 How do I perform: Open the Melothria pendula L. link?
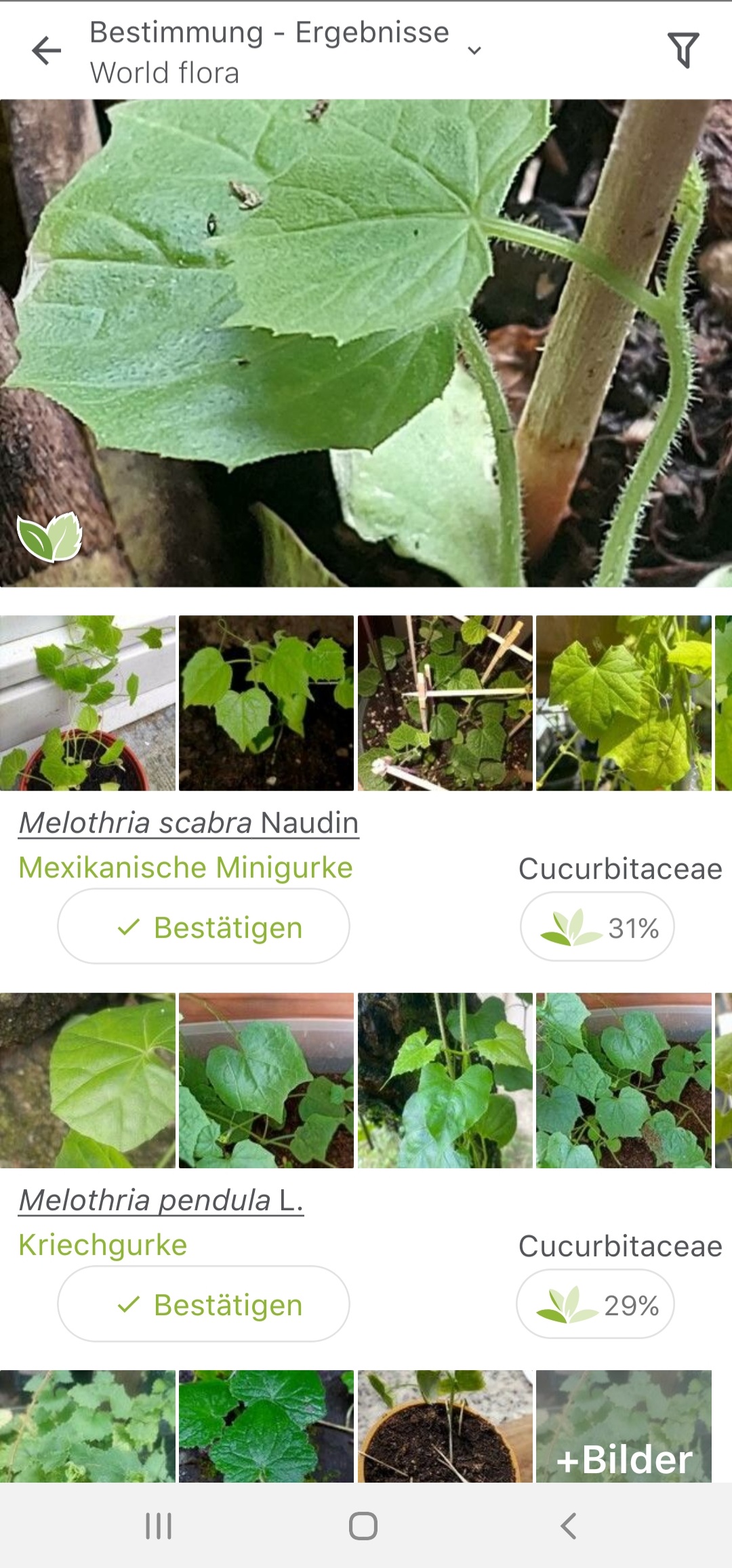[x=161, y=1200]
